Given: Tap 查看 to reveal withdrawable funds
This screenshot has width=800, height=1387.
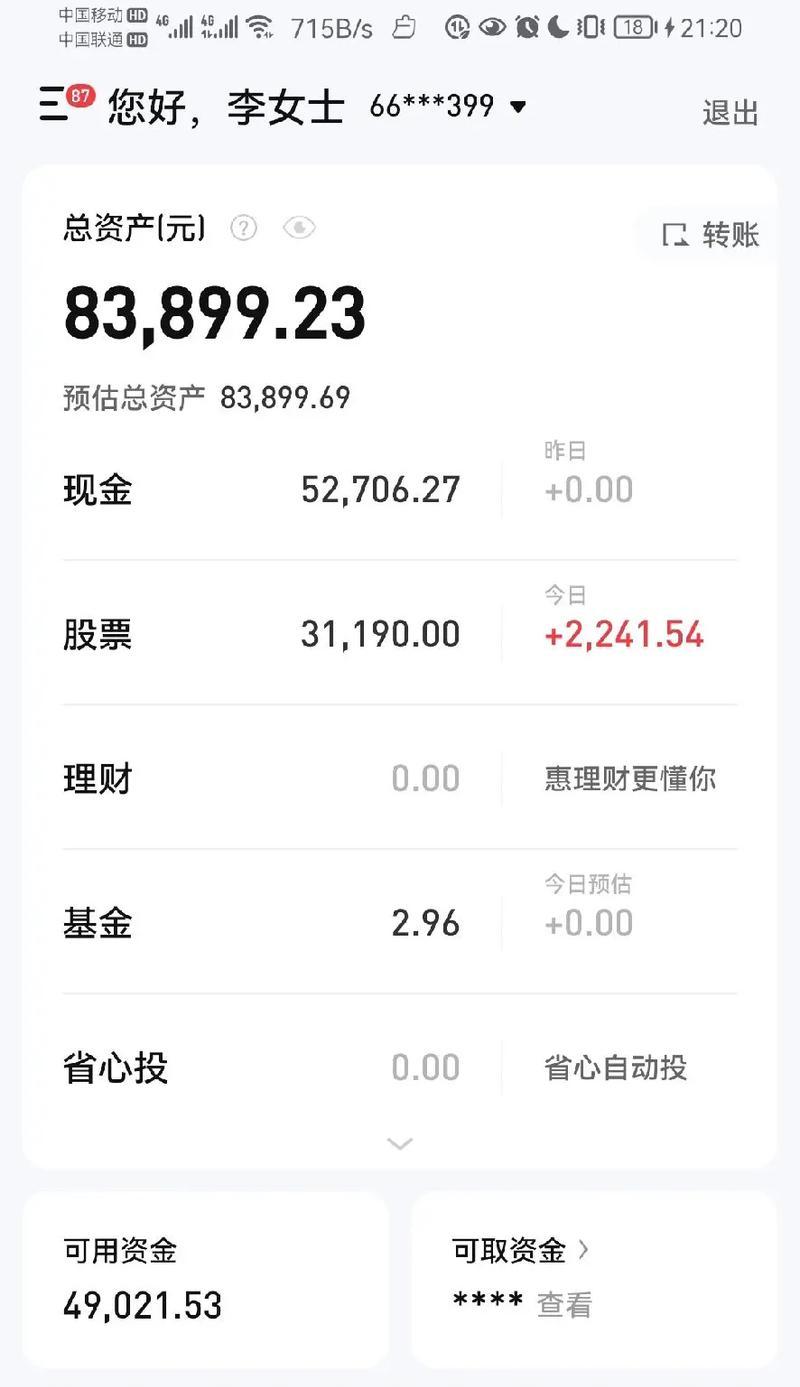Looking at the screenshot, I should point(565,1304).
